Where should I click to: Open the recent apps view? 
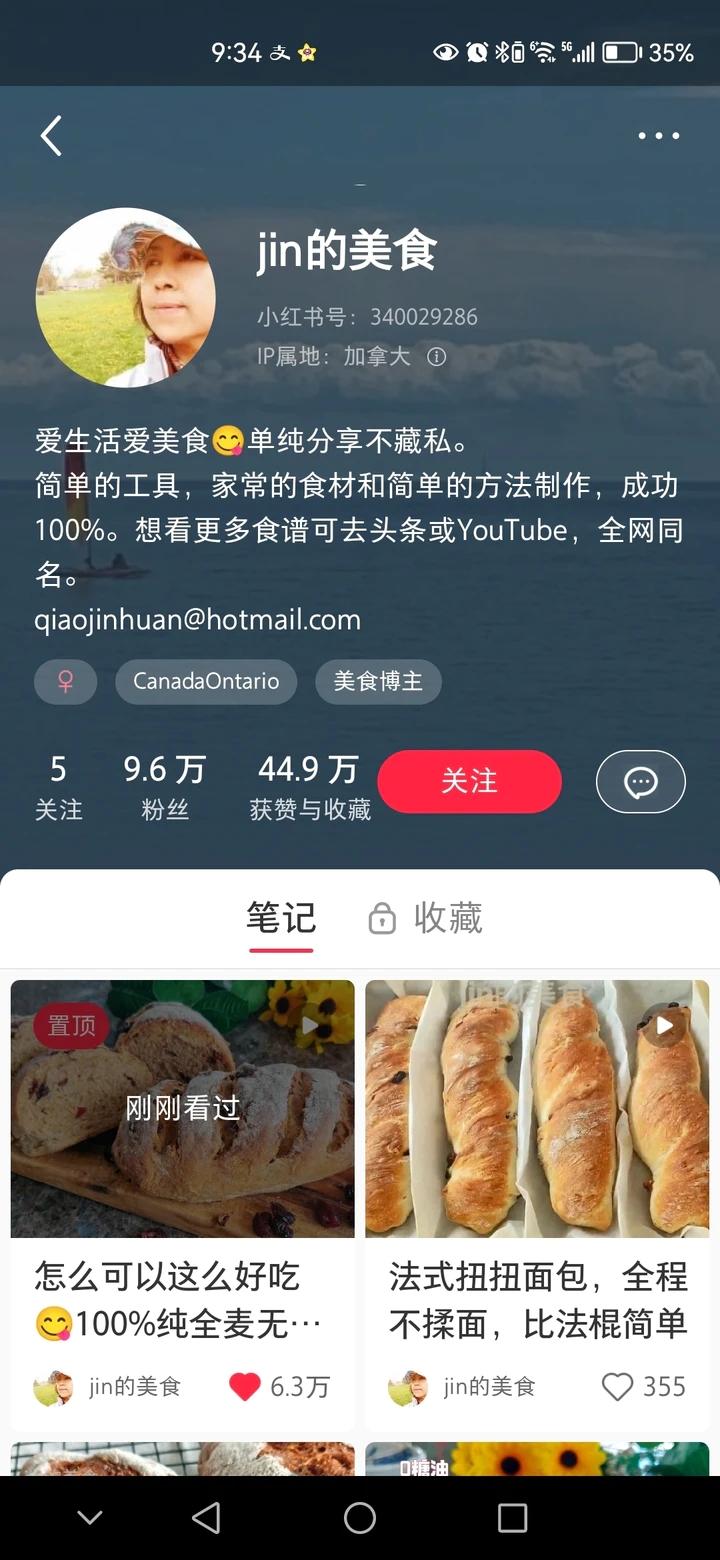(512, 1518)
